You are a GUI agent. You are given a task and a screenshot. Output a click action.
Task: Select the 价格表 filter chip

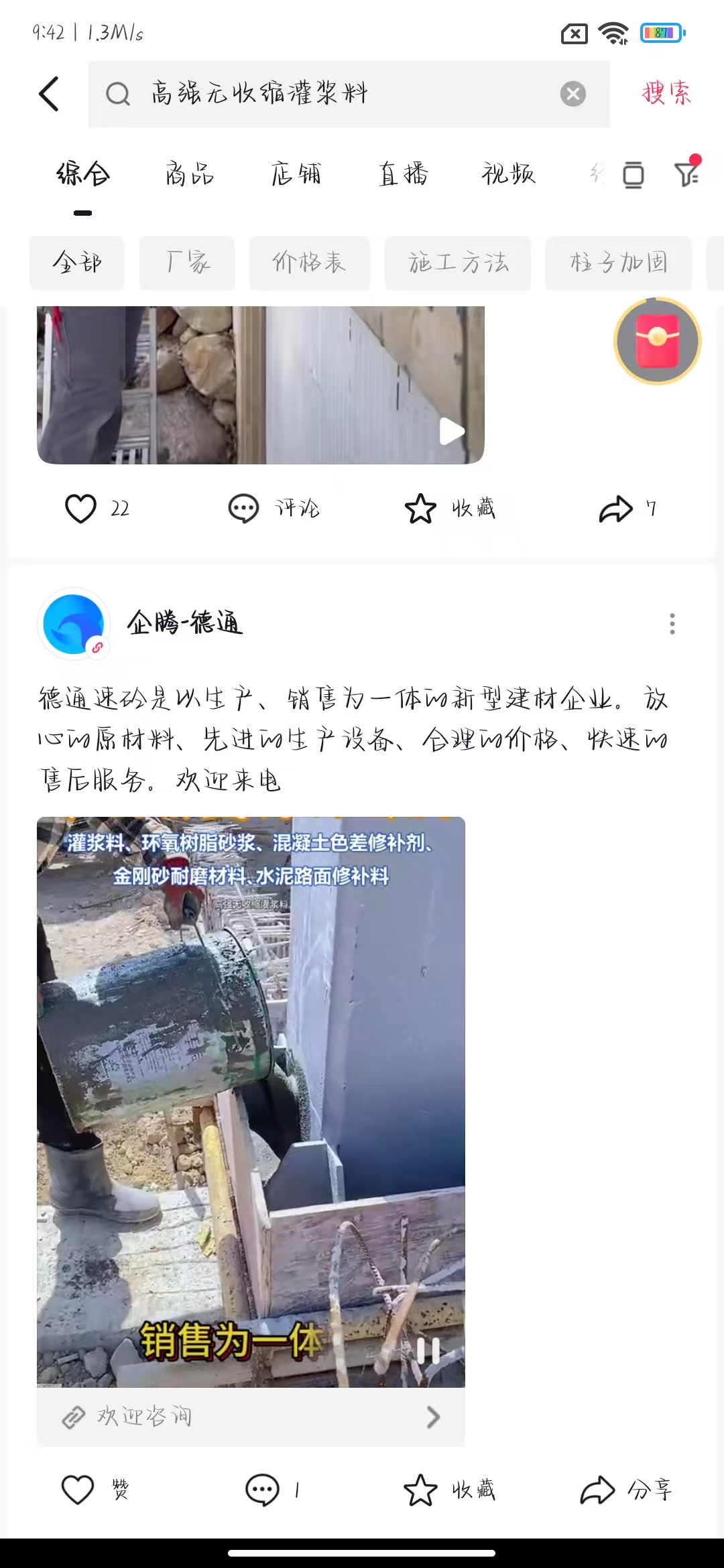click(309, 263)
